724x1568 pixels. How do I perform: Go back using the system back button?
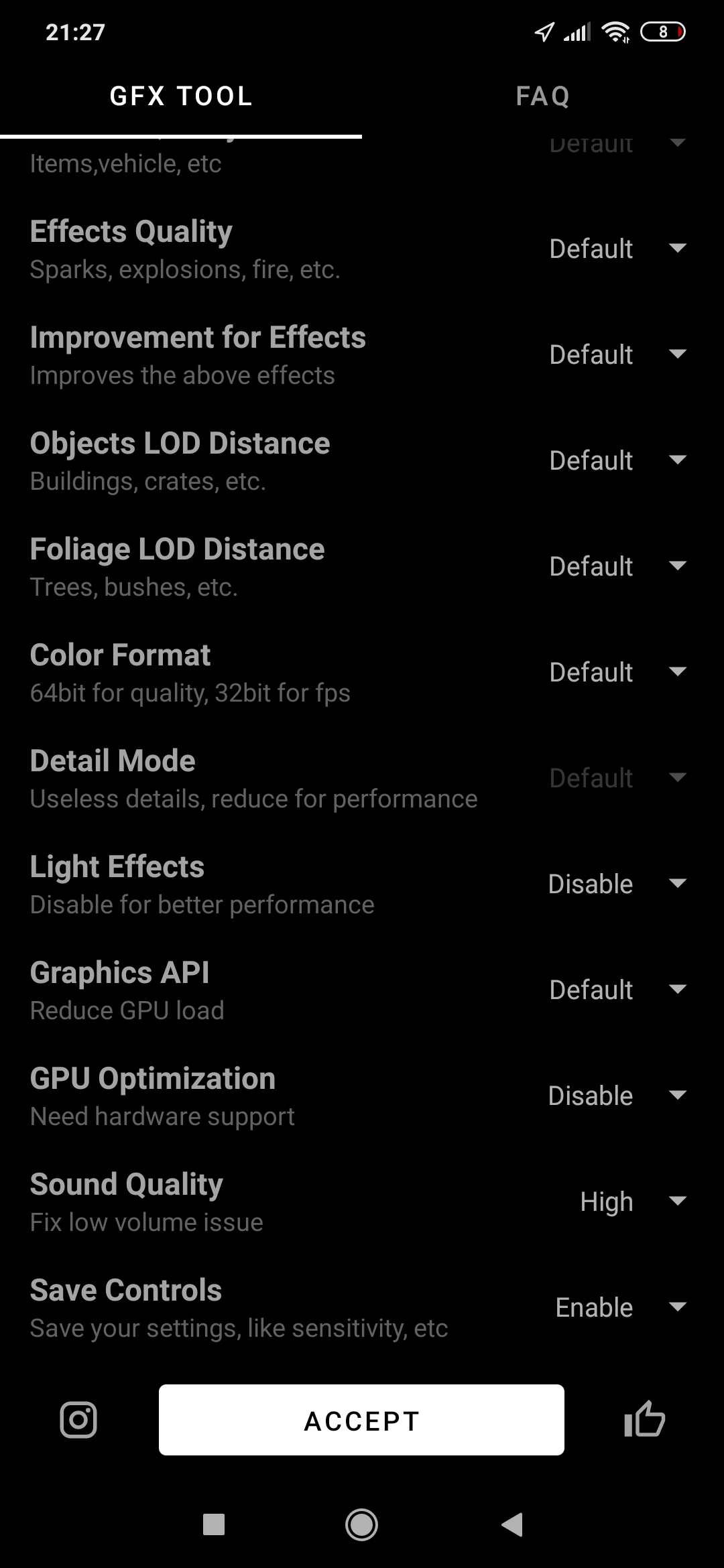[512, 1524]
